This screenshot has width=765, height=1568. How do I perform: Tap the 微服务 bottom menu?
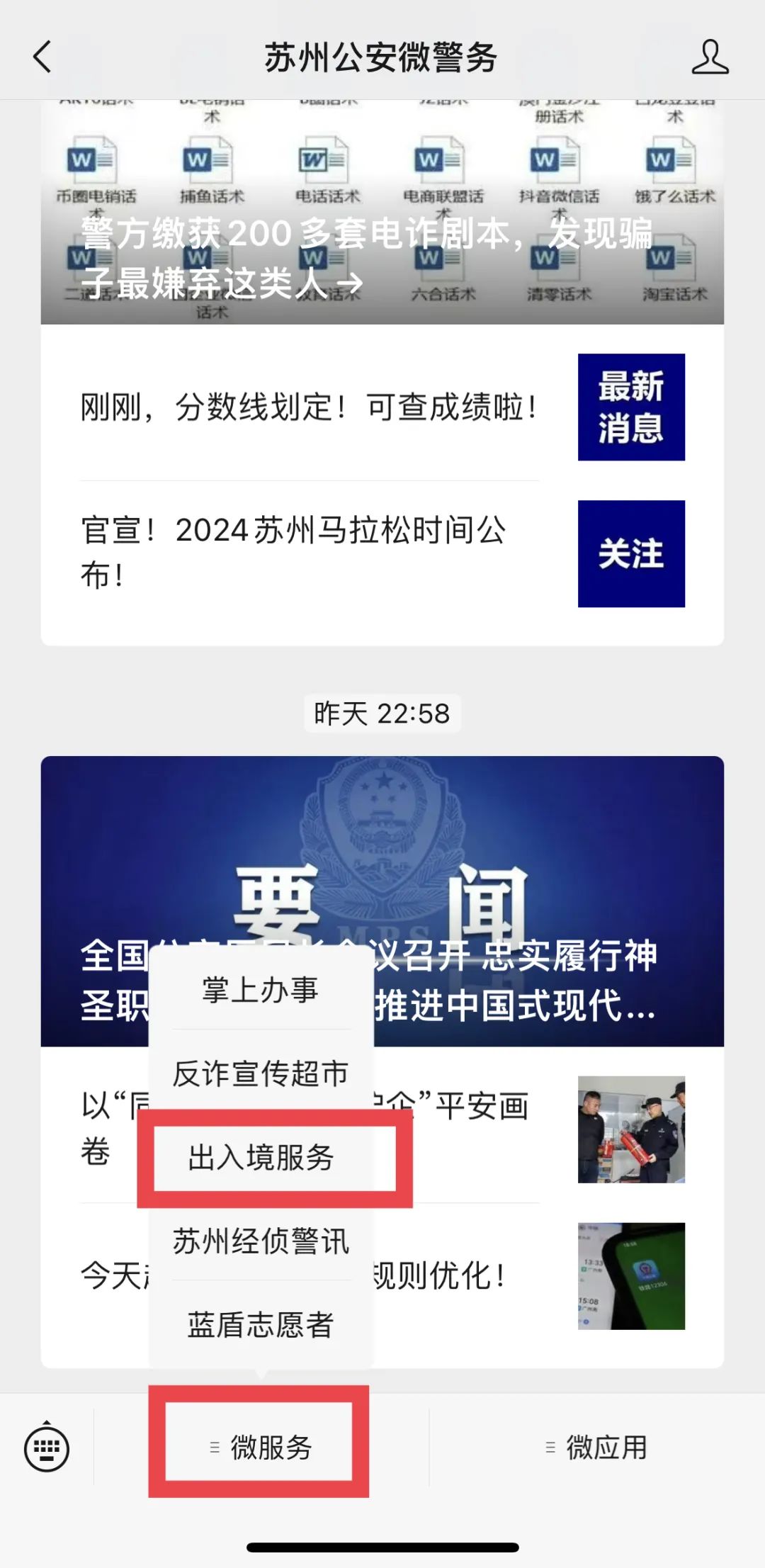(260, 1448)
